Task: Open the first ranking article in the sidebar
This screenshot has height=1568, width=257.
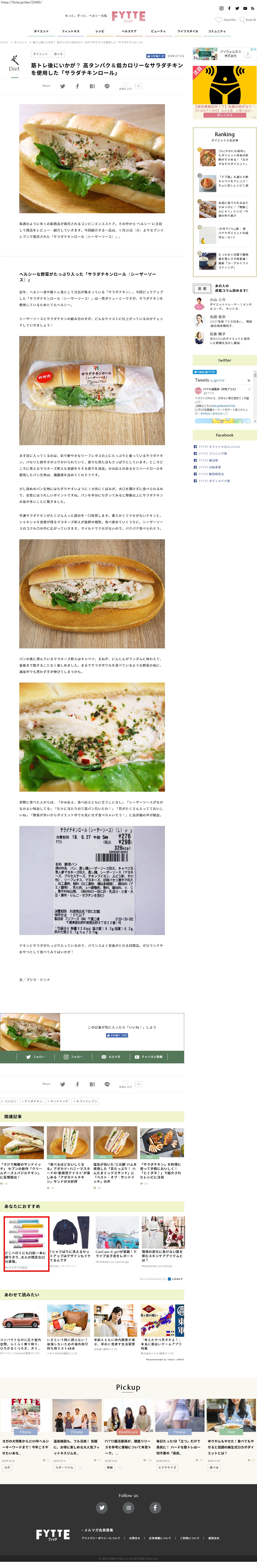Action: pos(224,157)
